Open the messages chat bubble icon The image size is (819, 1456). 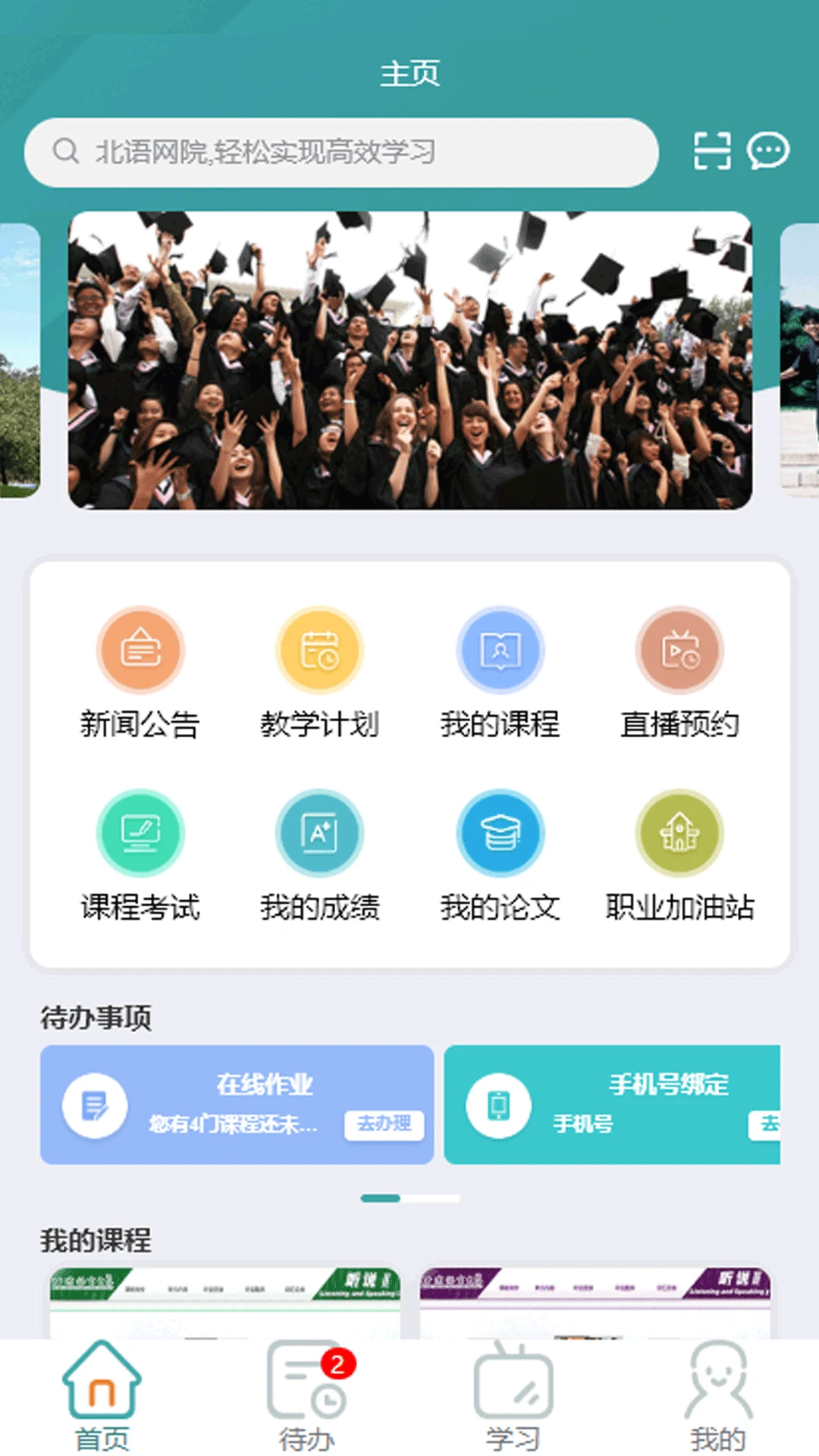(767, 151)
